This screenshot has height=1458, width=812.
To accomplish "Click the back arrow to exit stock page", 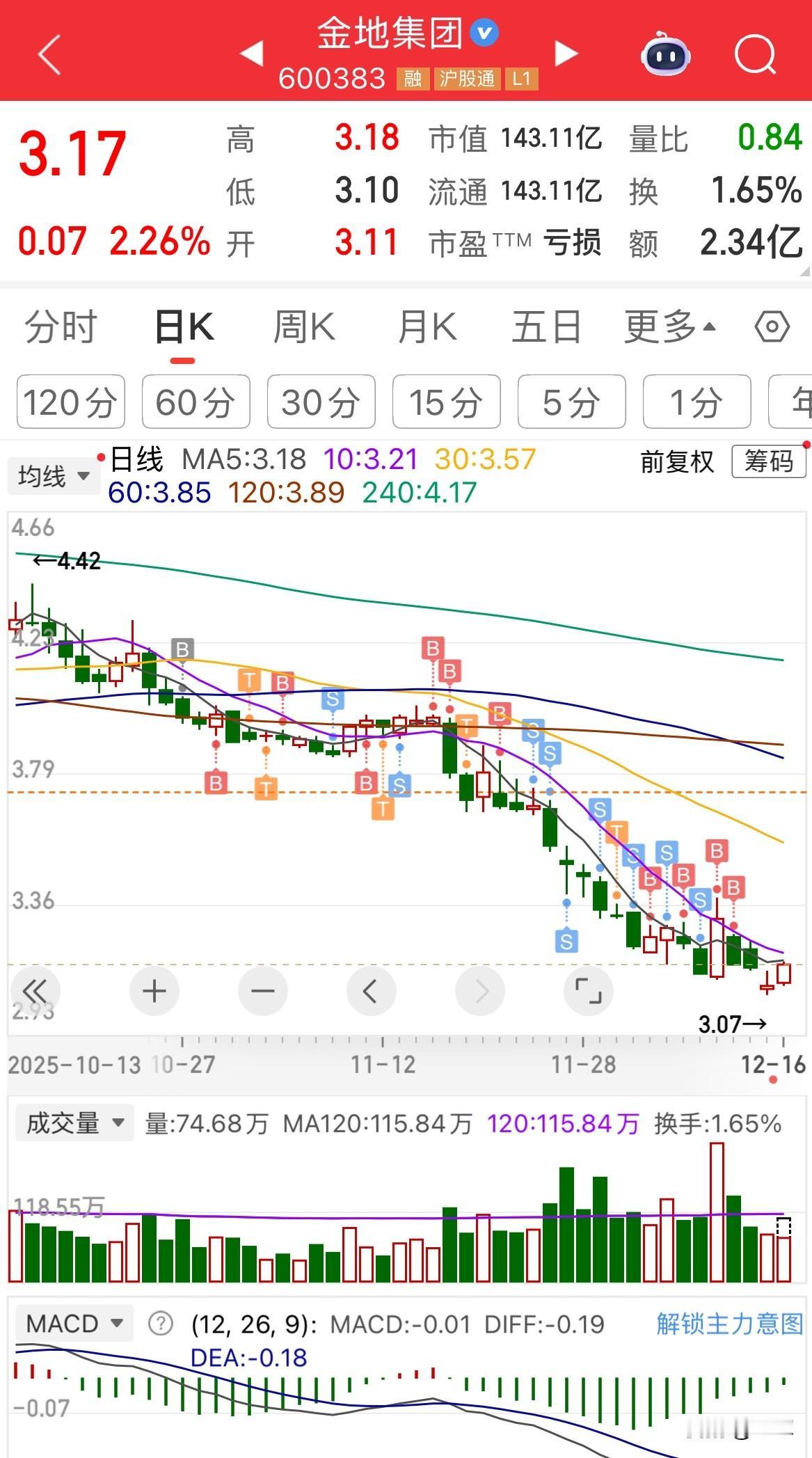I will [x=49, y=54].
